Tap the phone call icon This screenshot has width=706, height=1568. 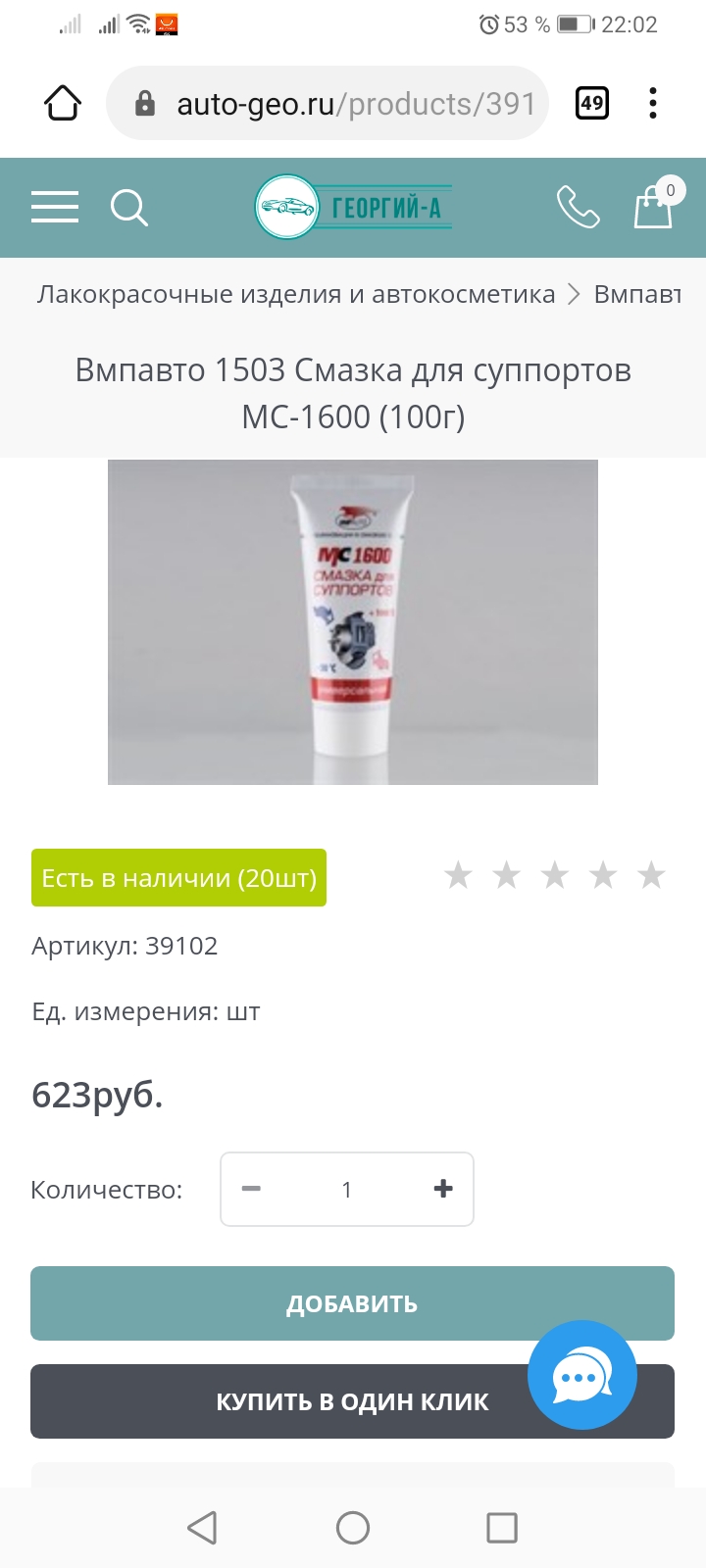(578, 207)
